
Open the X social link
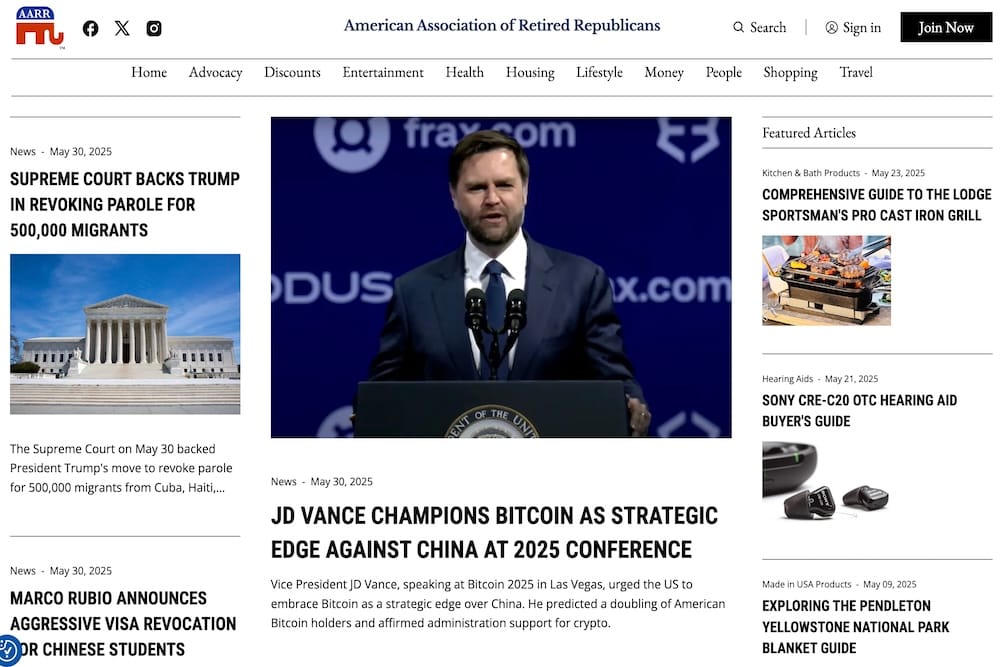(122, 28)
